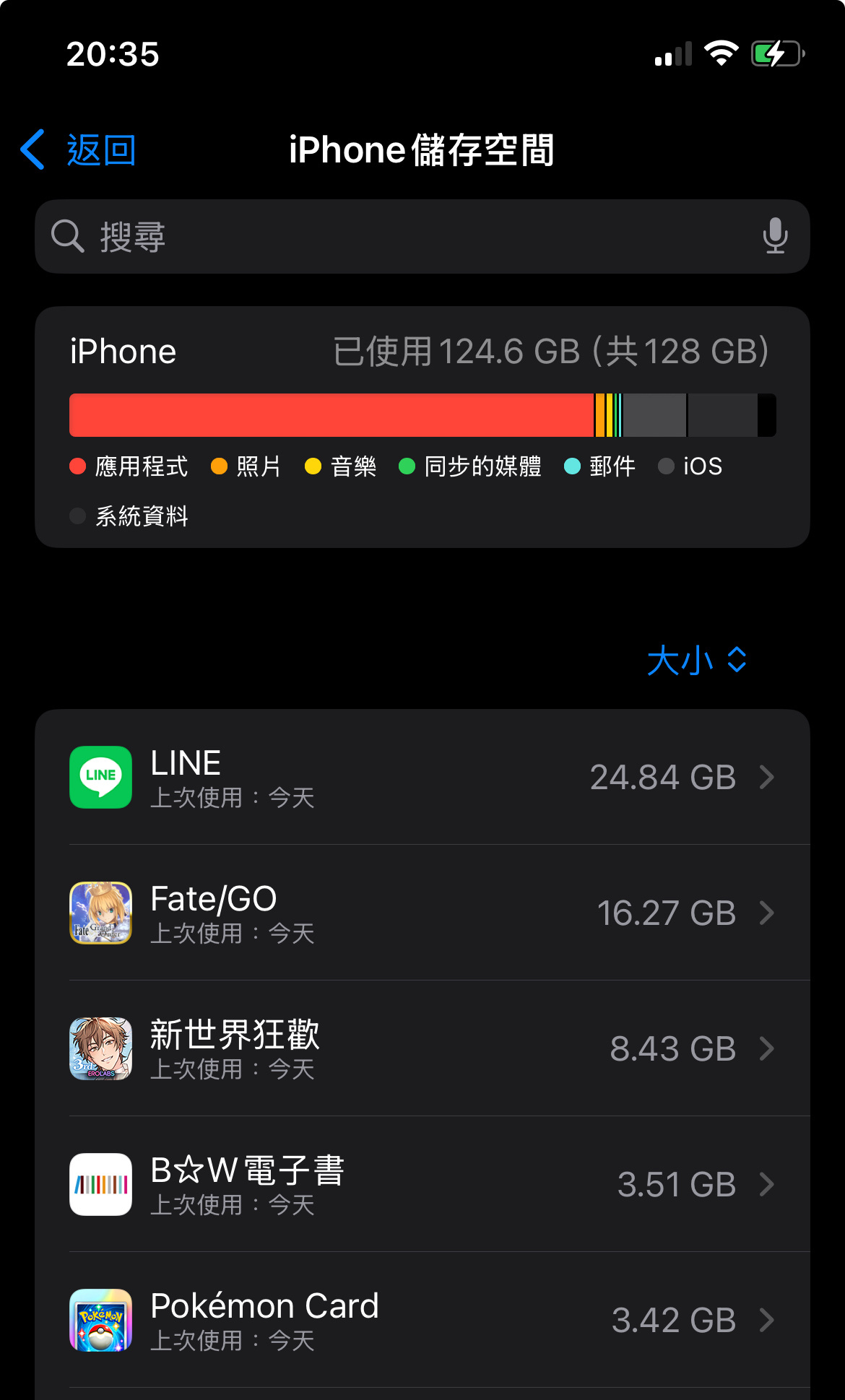Viewport: 845px width, 1400px height.
Task: Open Fate/GO storage details
Action: (x=422, y=913)
